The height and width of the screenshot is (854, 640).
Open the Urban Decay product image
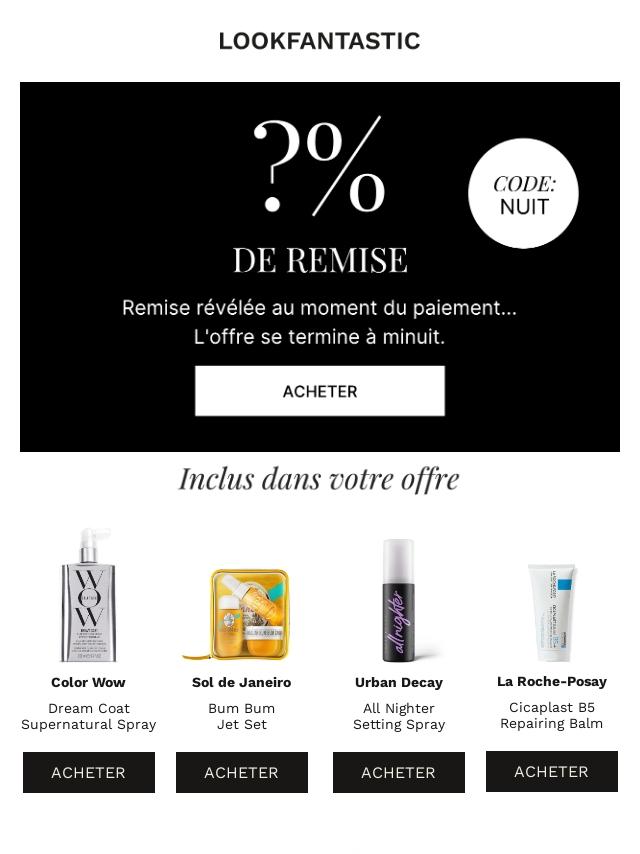398,600
